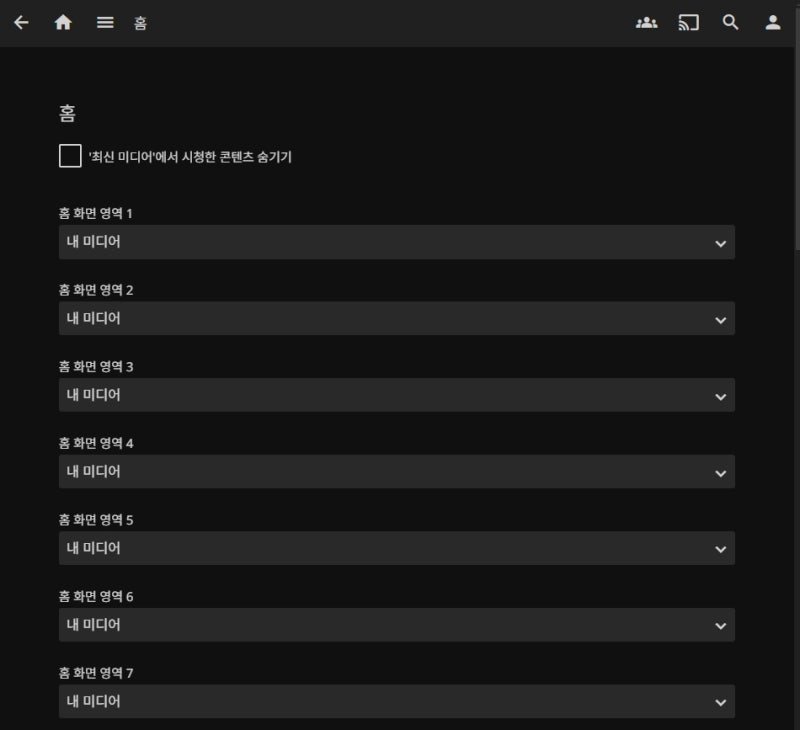Image resolution: width=800 pixels, height=730 pixels.
Task: Go back using the top-left arrow
Action: [x=21, y=22]
